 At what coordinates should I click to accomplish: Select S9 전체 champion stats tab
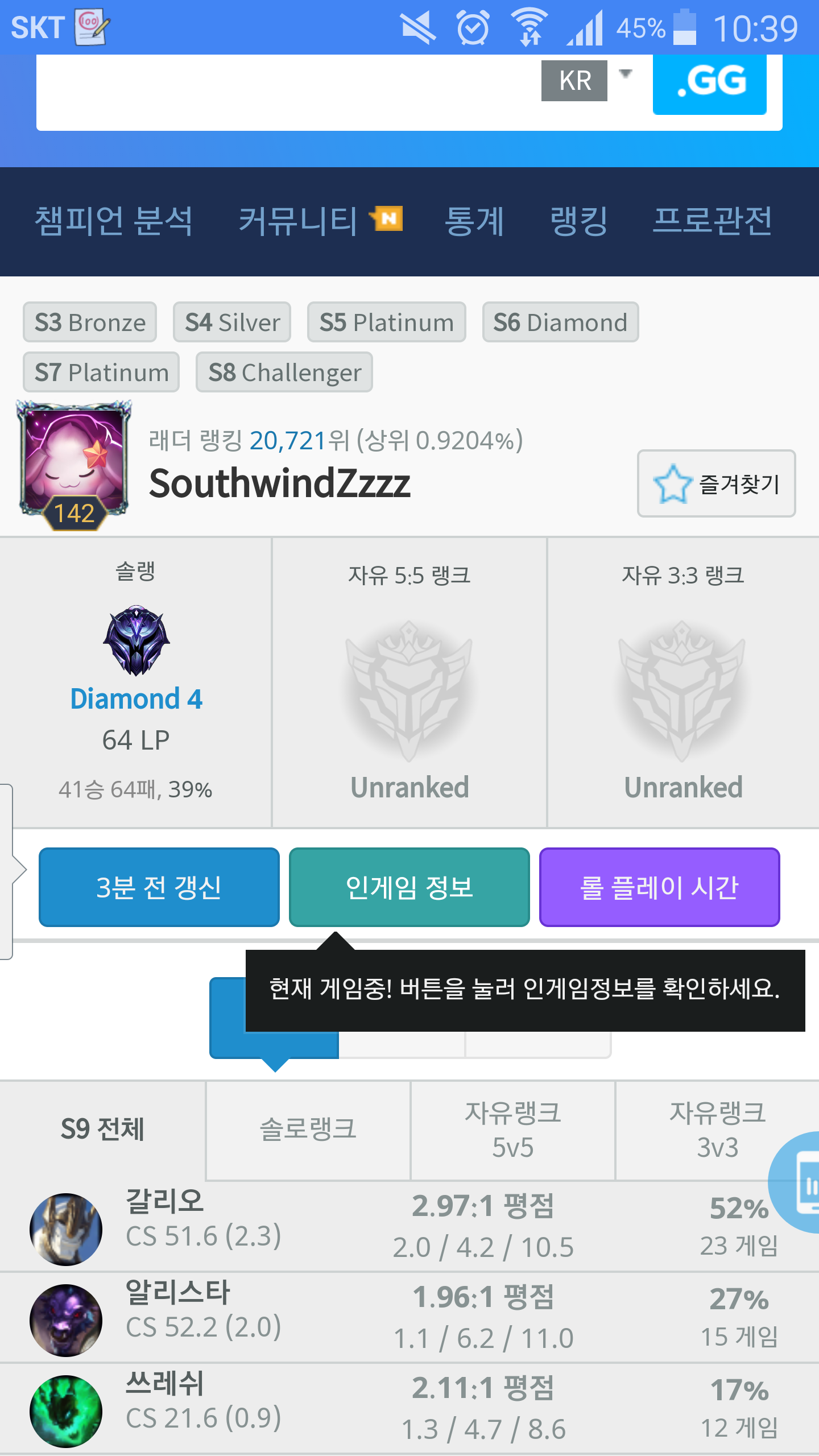[x=102, y=1130]
